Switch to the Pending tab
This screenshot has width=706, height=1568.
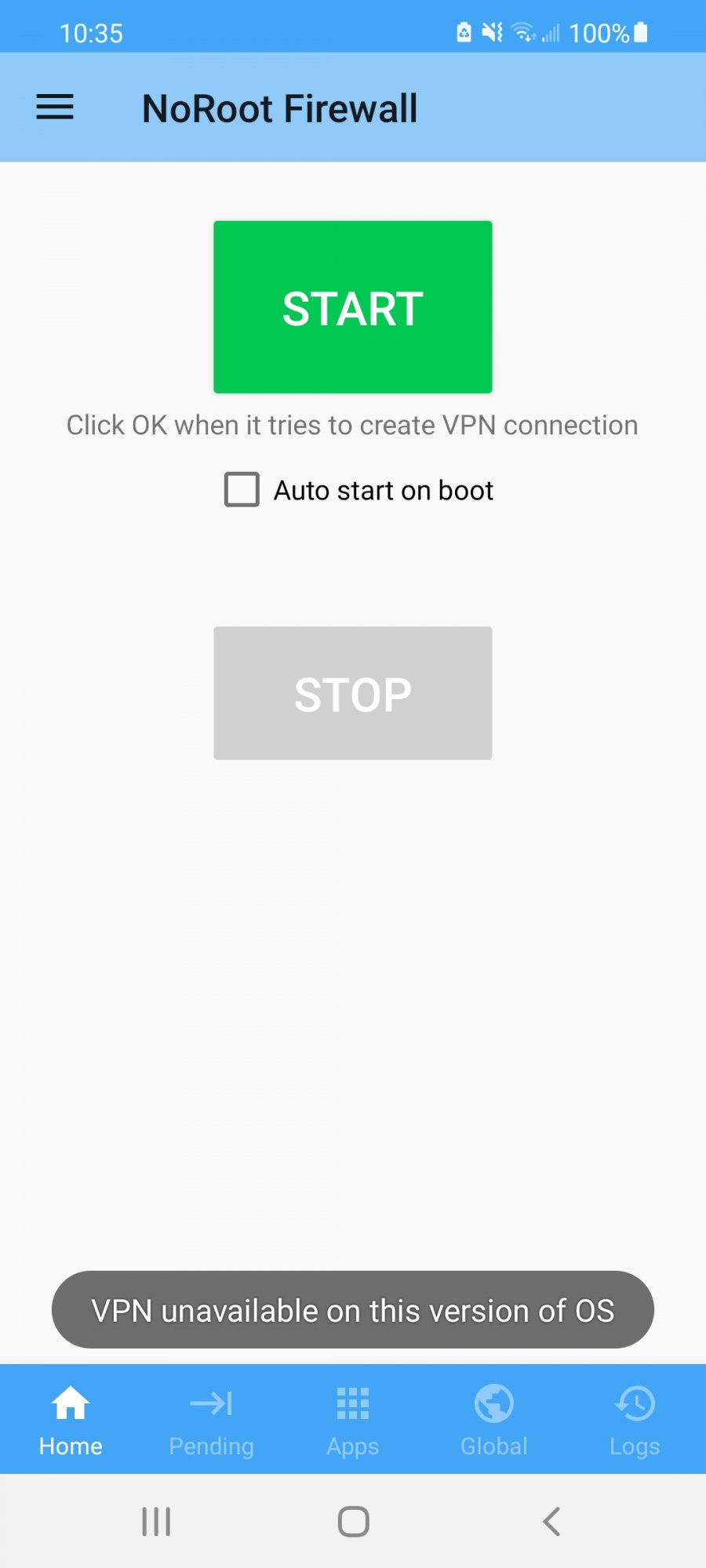(212, 1420)
